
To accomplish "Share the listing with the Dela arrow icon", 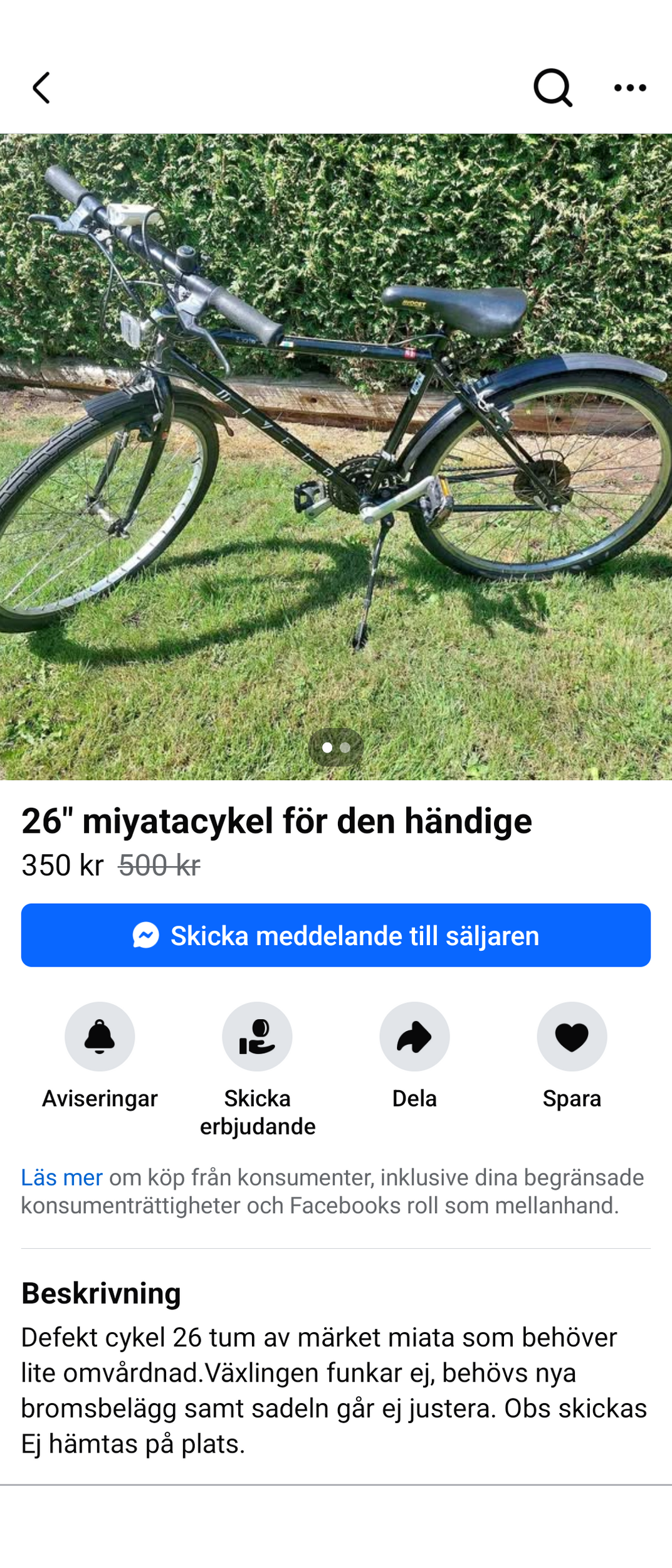I will [414, 1037].
